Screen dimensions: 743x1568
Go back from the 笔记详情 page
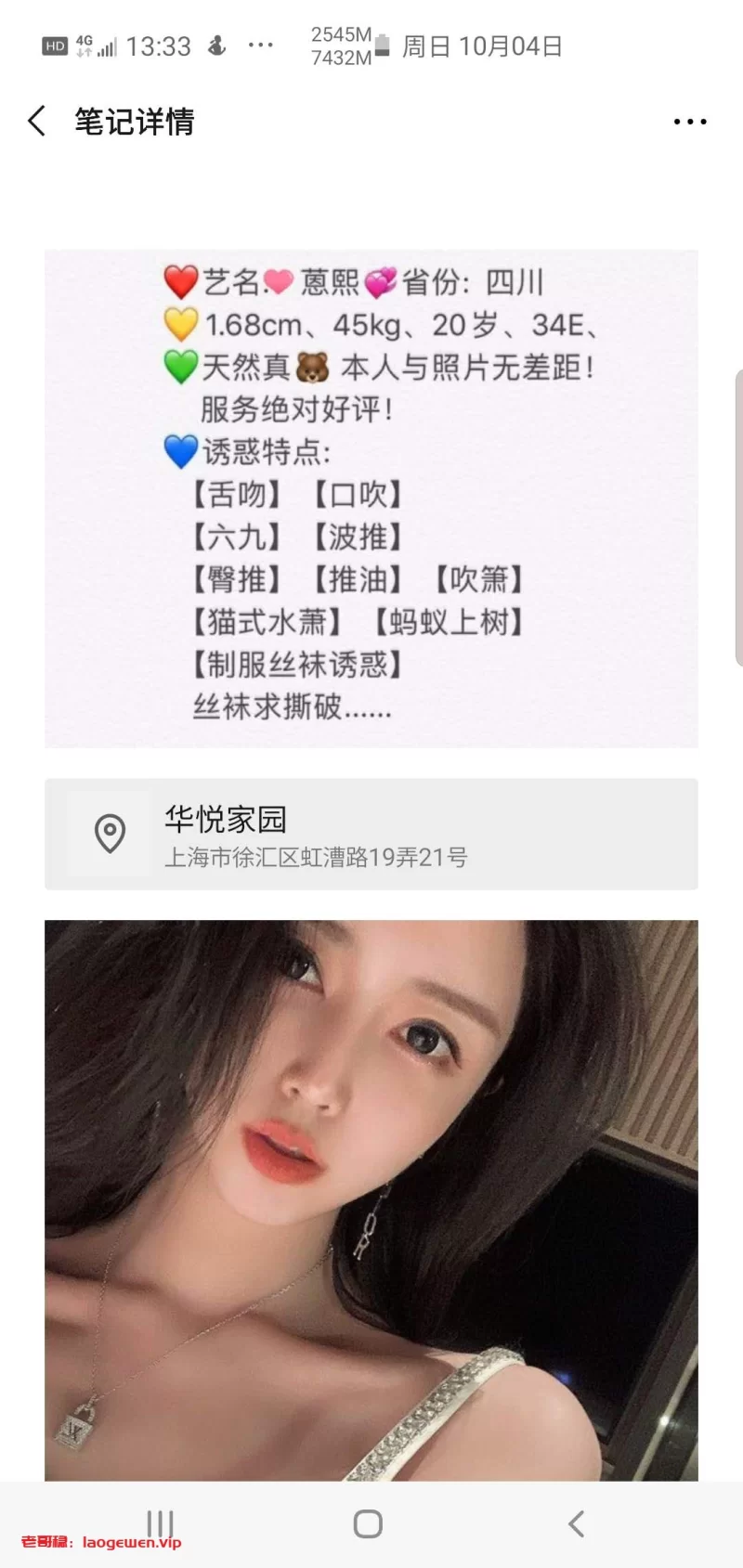tap(37, 122)
